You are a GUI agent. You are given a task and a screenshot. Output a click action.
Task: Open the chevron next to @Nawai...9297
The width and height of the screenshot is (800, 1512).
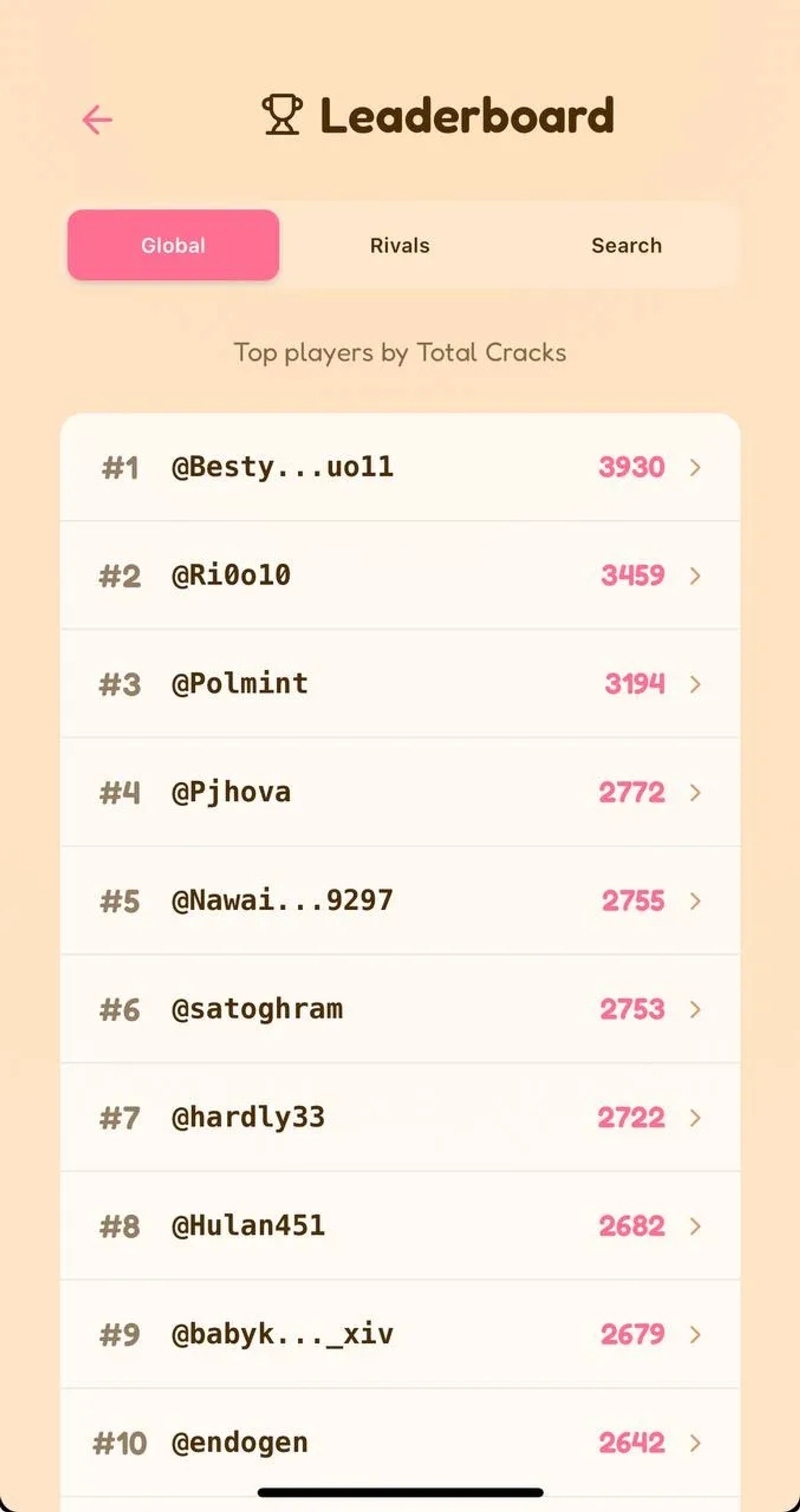(695, 900)
